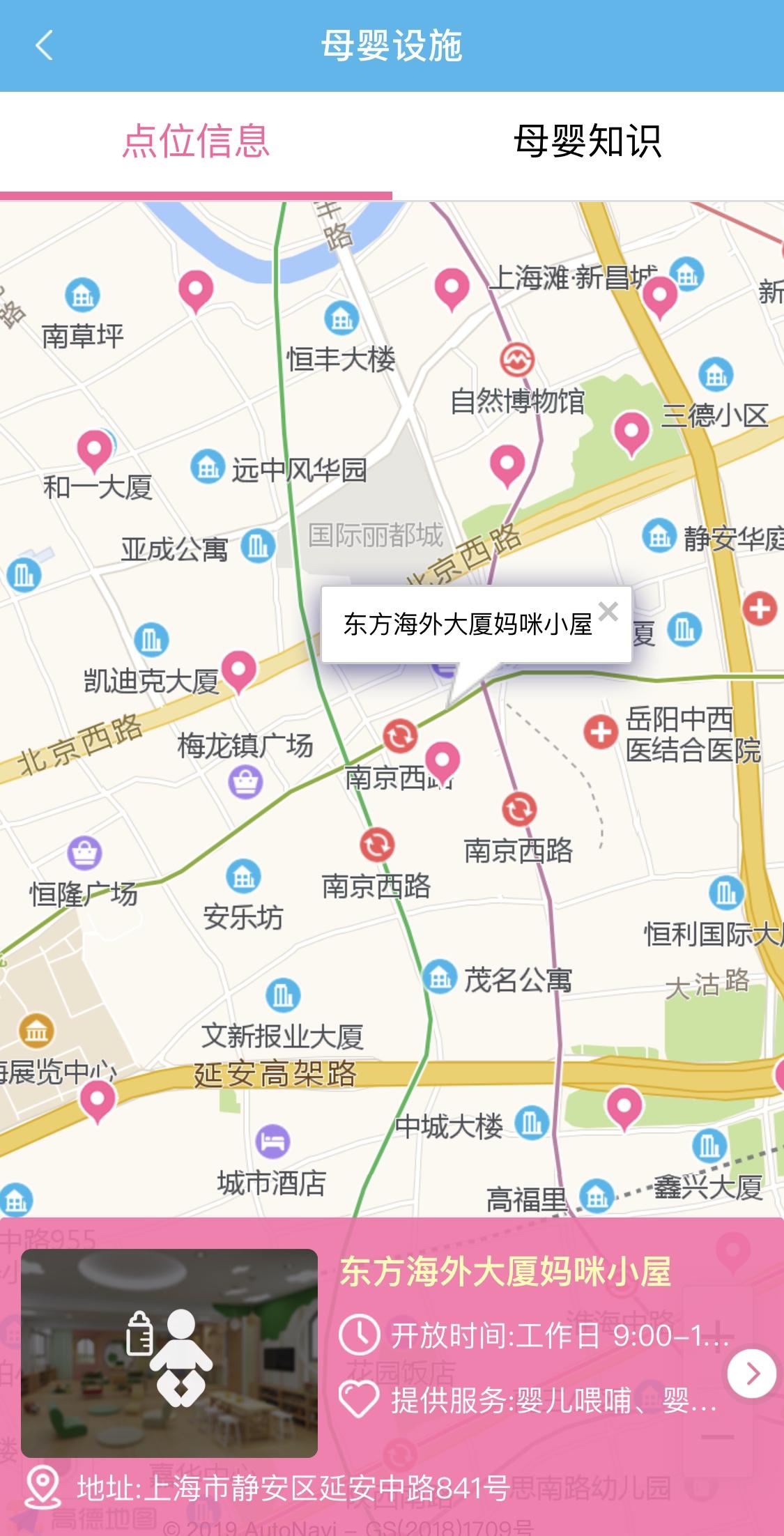Screen dimensions: 784x1536
Task: Tap the pink marker beside 凯迪克大厦
Action: (x=239, y=672)
